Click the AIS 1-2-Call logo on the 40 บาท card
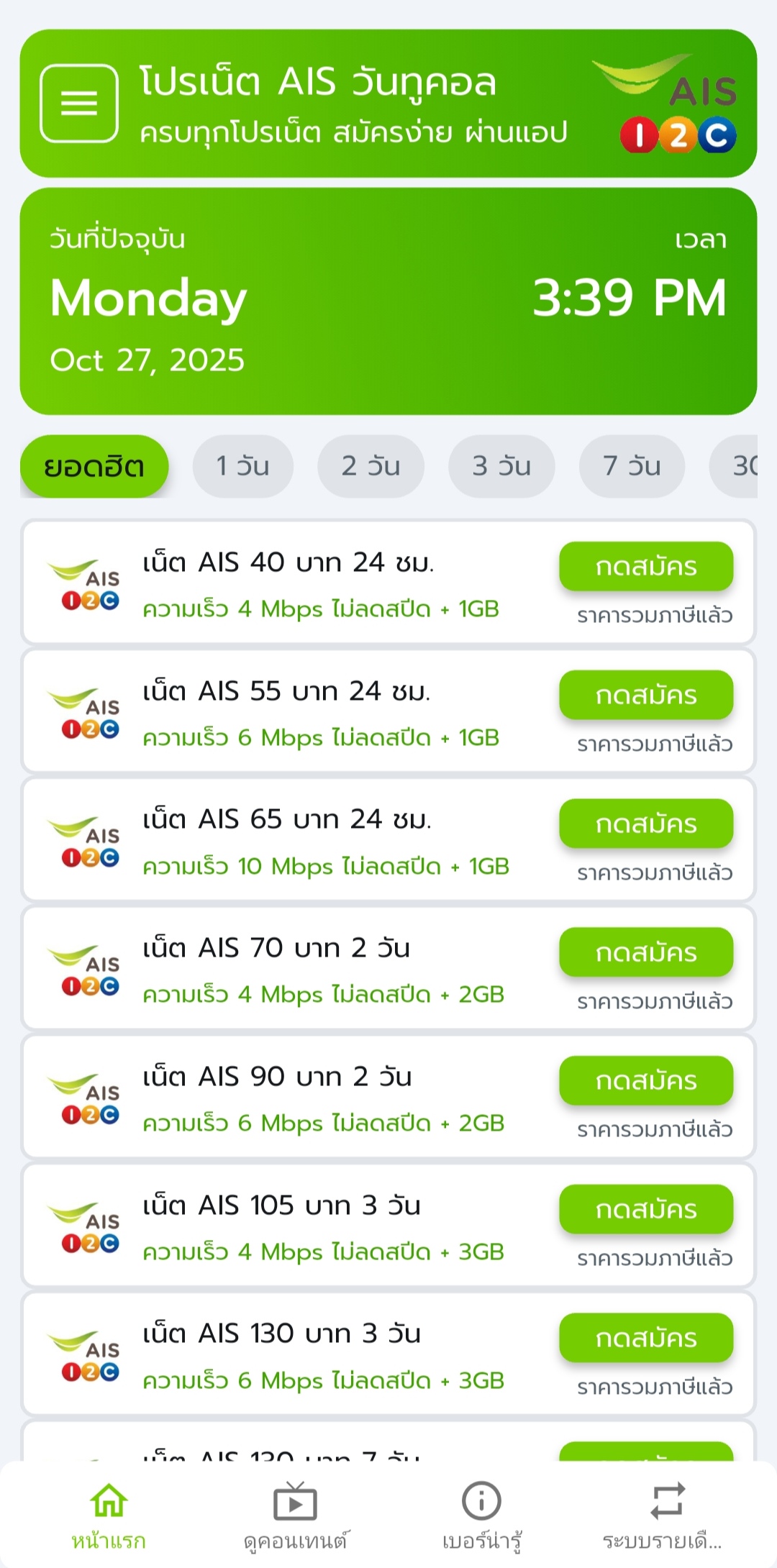 coord(83,583)
